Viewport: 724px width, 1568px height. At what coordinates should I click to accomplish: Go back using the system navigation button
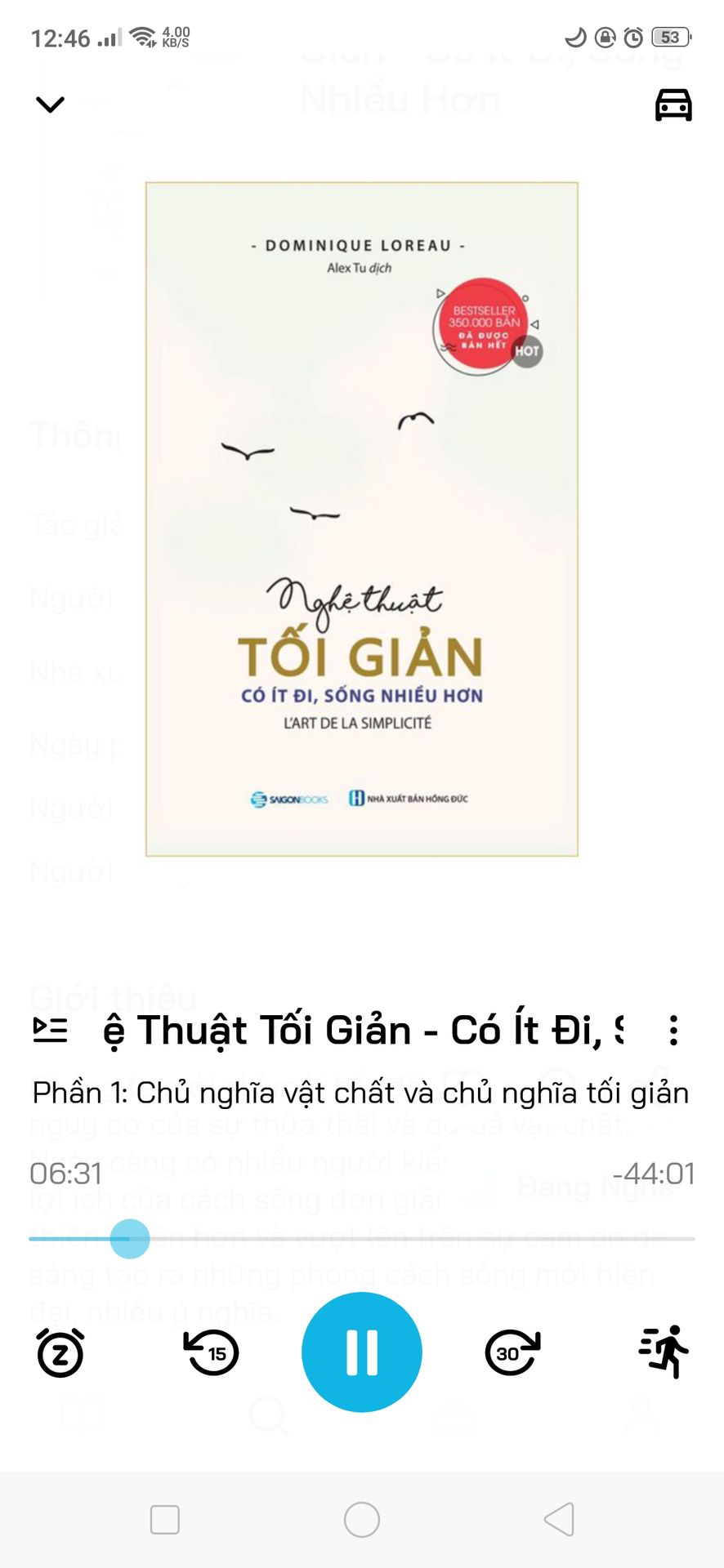coord(559,1520)
